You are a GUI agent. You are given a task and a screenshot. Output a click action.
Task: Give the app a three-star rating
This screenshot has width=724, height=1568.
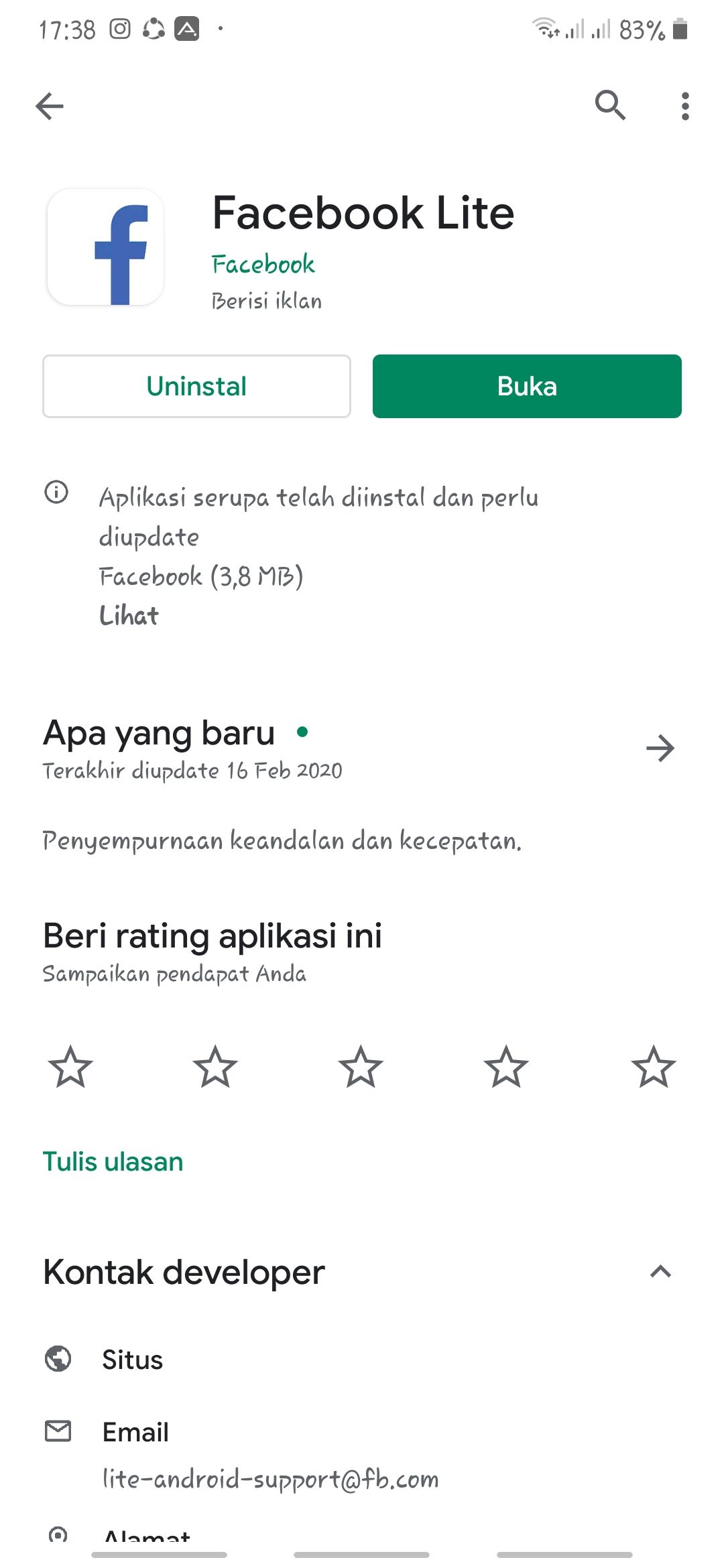[x=361, y=1067]
